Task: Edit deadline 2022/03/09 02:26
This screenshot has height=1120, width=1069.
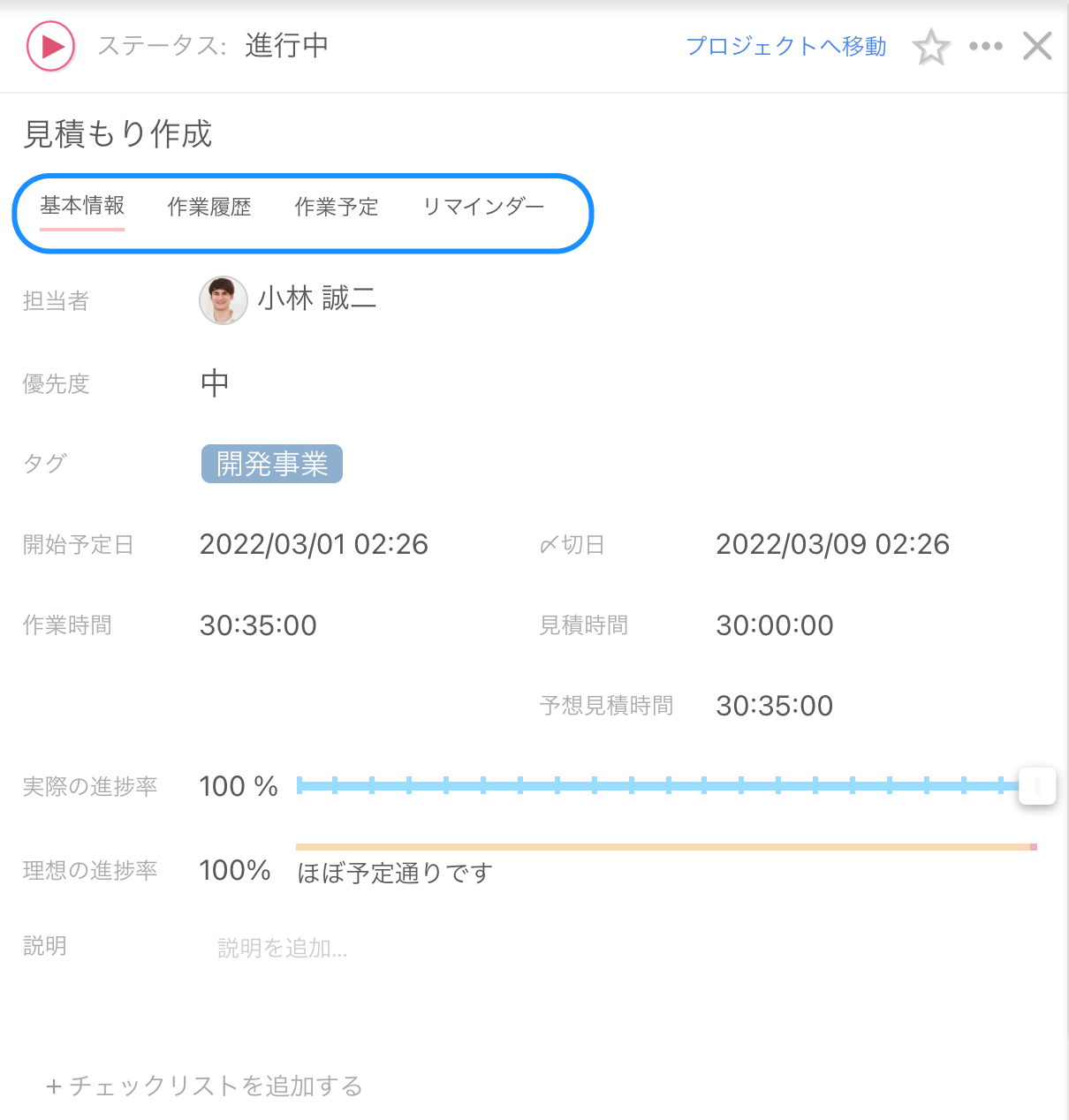Action: point(832,544)
